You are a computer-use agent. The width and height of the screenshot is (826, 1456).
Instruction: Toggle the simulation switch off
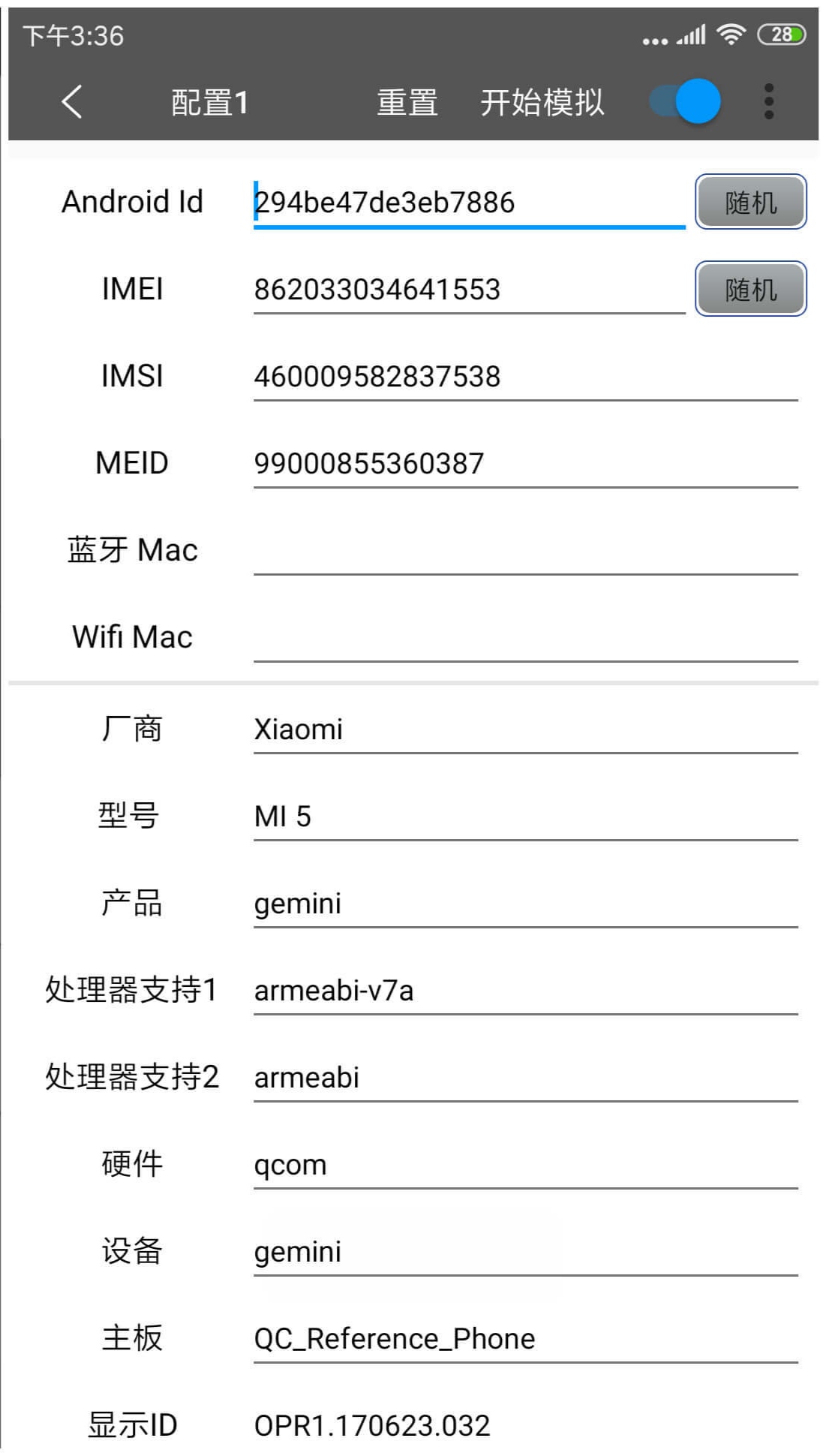685,101
